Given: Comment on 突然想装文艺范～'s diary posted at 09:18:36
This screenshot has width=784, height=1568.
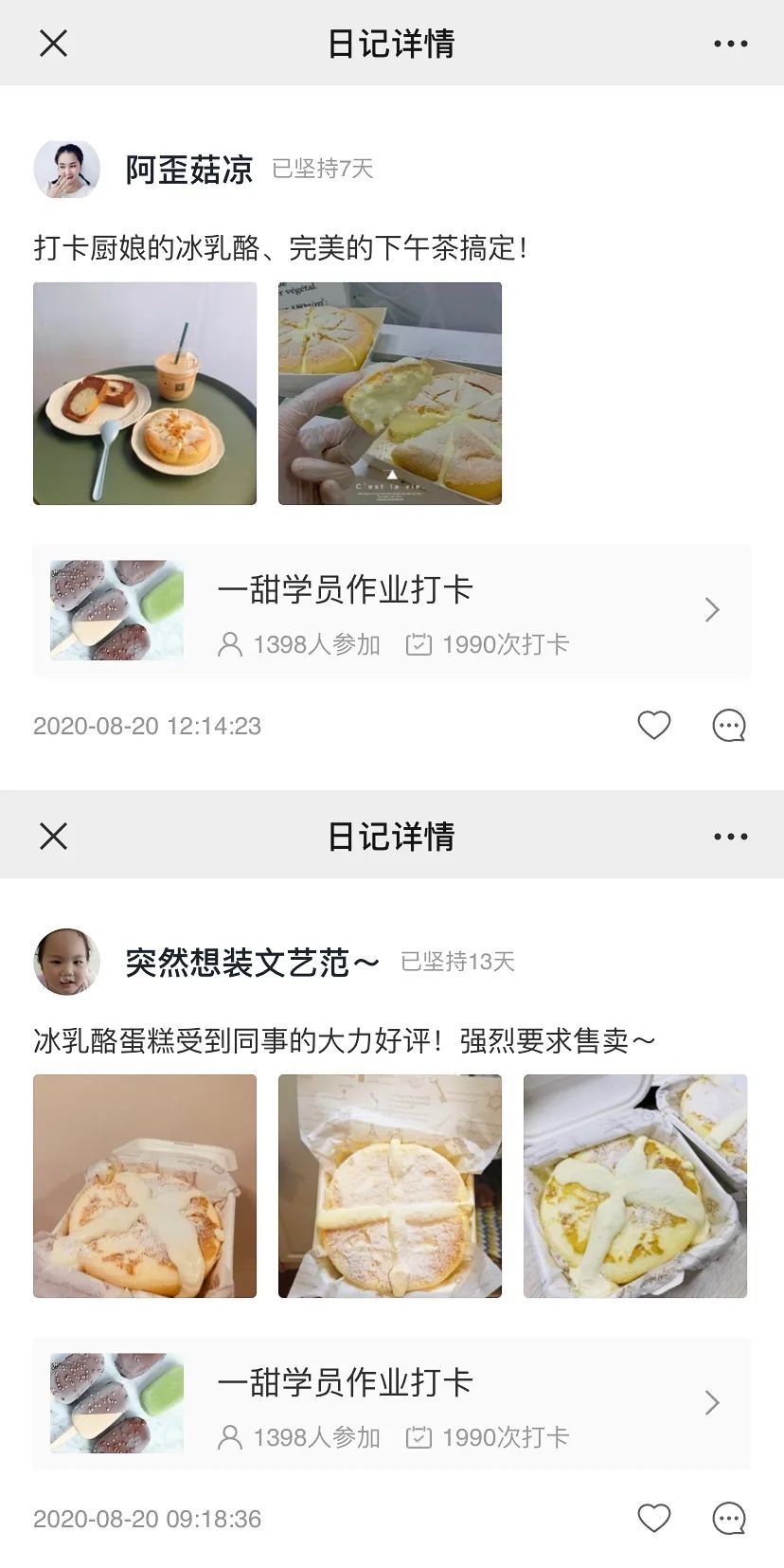Looking at the screenshot, I should point(728,1519).
